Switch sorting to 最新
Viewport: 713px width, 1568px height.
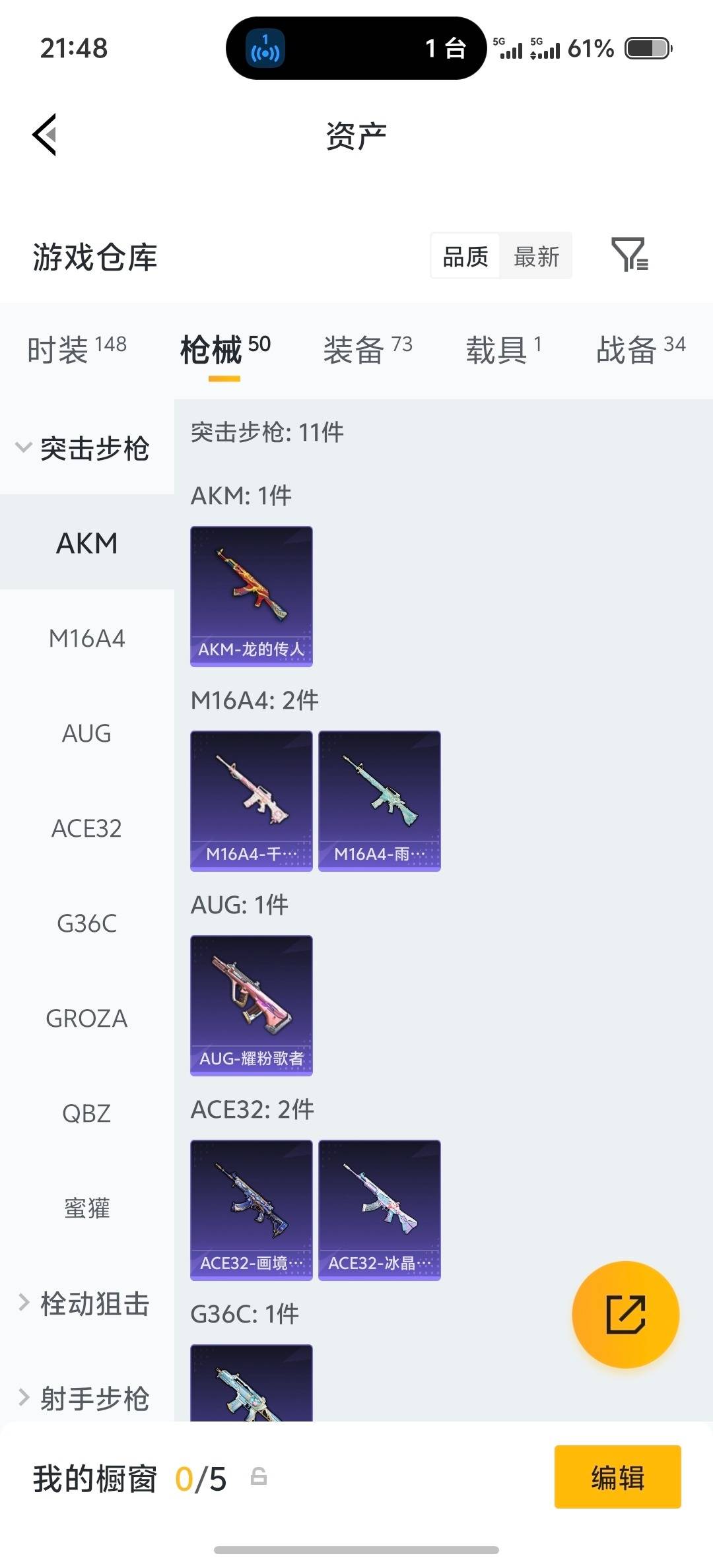click(536, 256)
